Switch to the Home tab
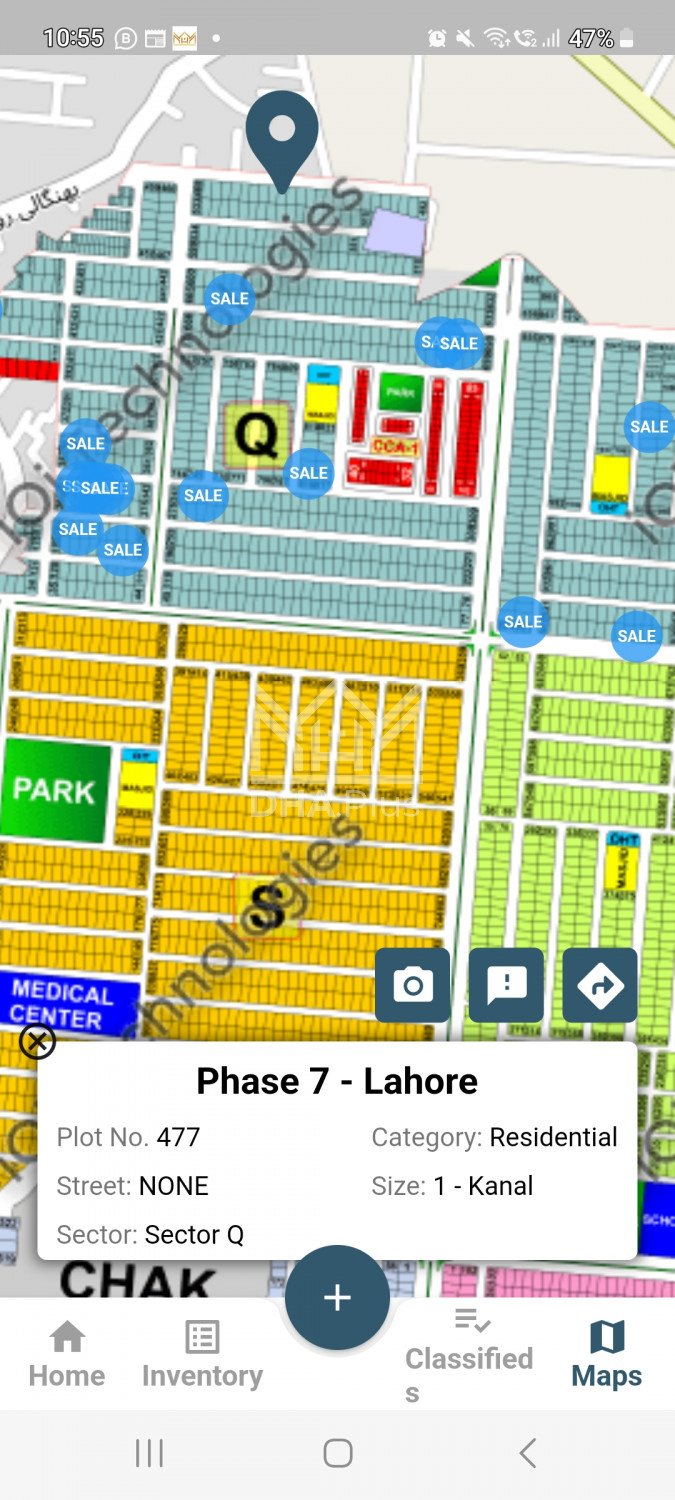This screenshot has width=675, height=1500. (67, 1354)
